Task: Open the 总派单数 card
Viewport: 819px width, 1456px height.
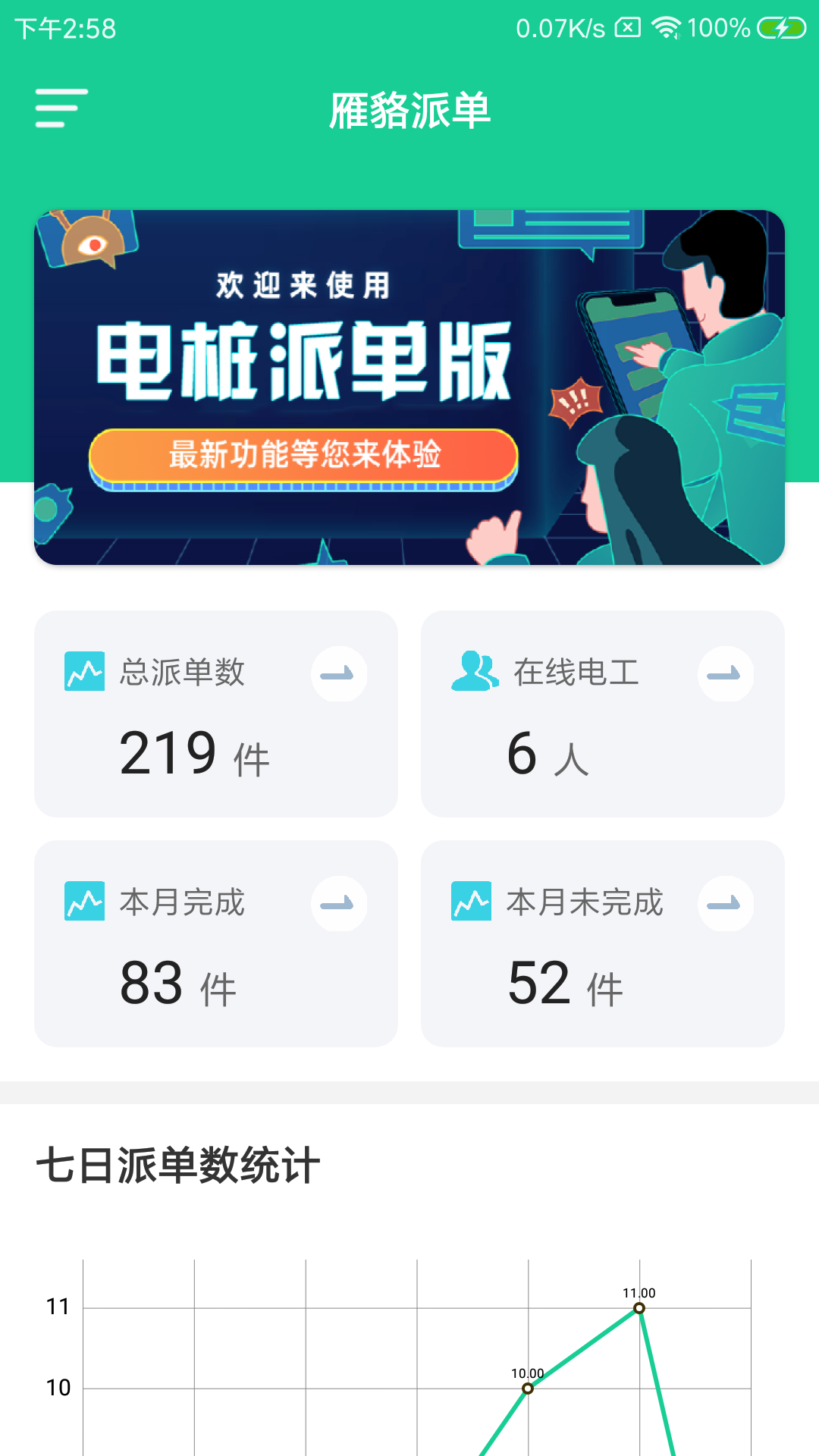Action: 215,714
